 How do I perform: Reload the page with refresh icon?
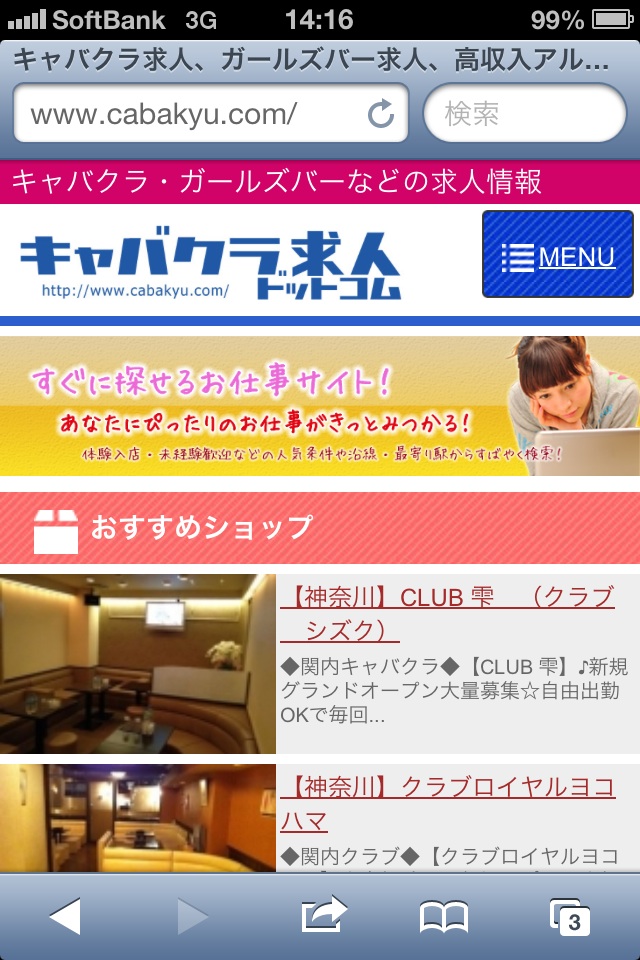380,114
